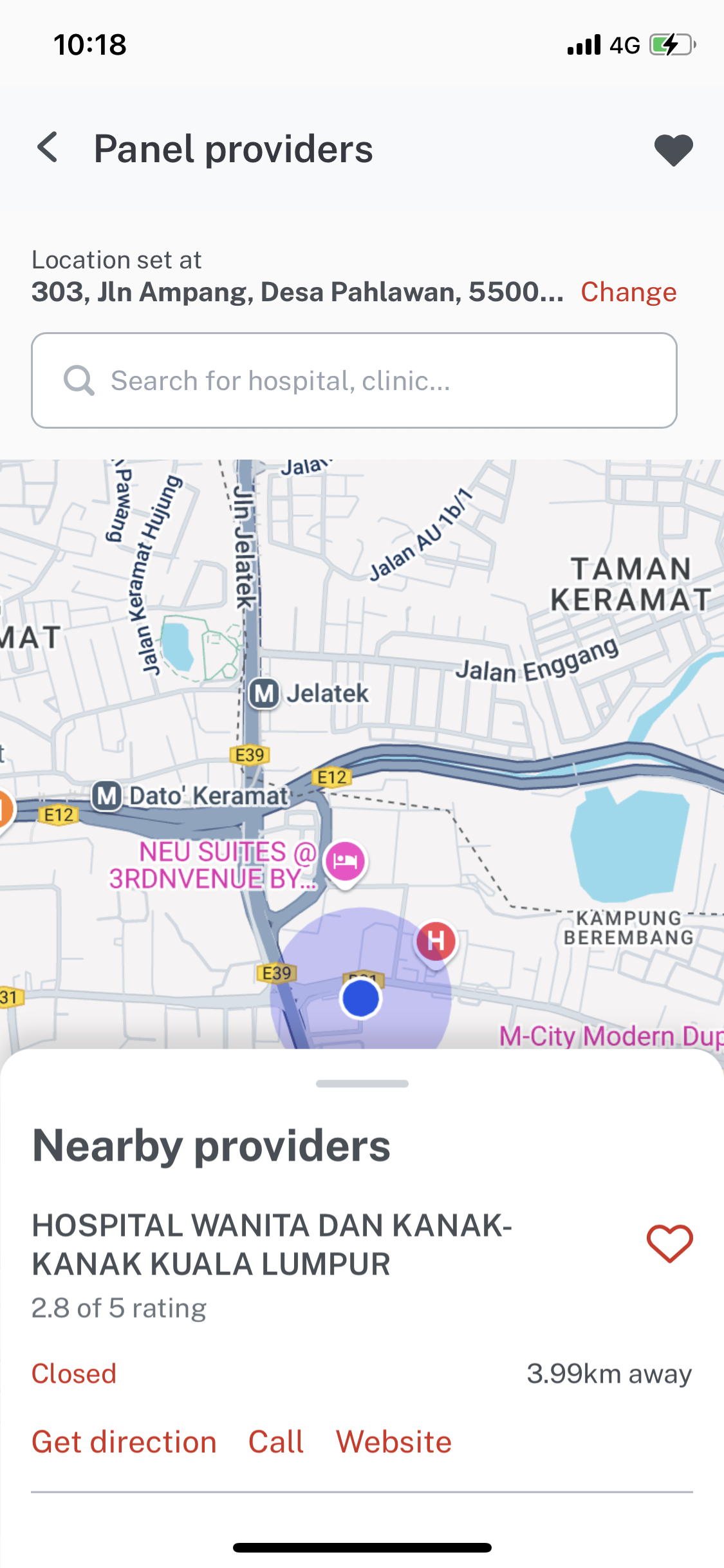This screenshot has width=724, height=1568.
Task: Open the hospital's Website link
Action: point(393,1442)
